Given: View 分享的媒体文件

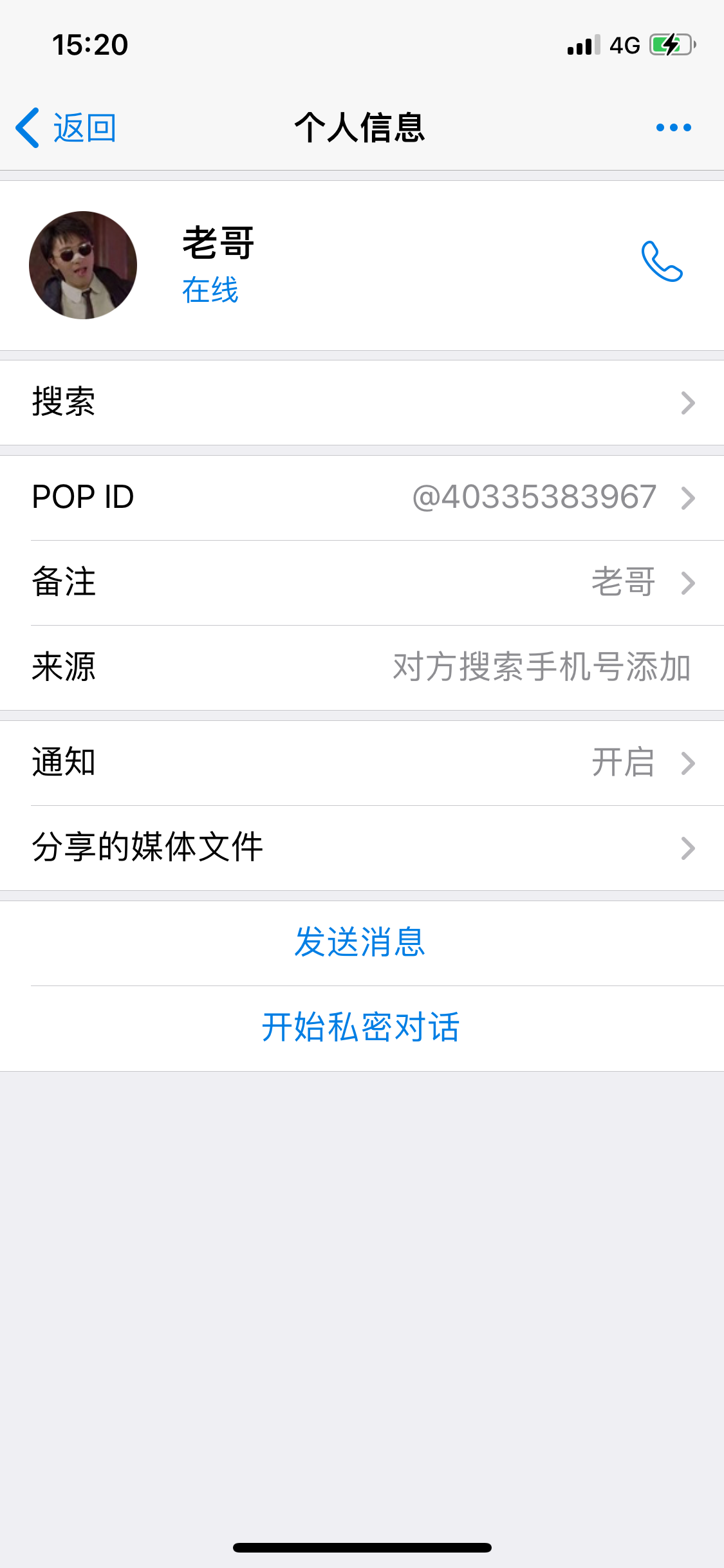Looking at the screenshot, I should pos(362,848).
